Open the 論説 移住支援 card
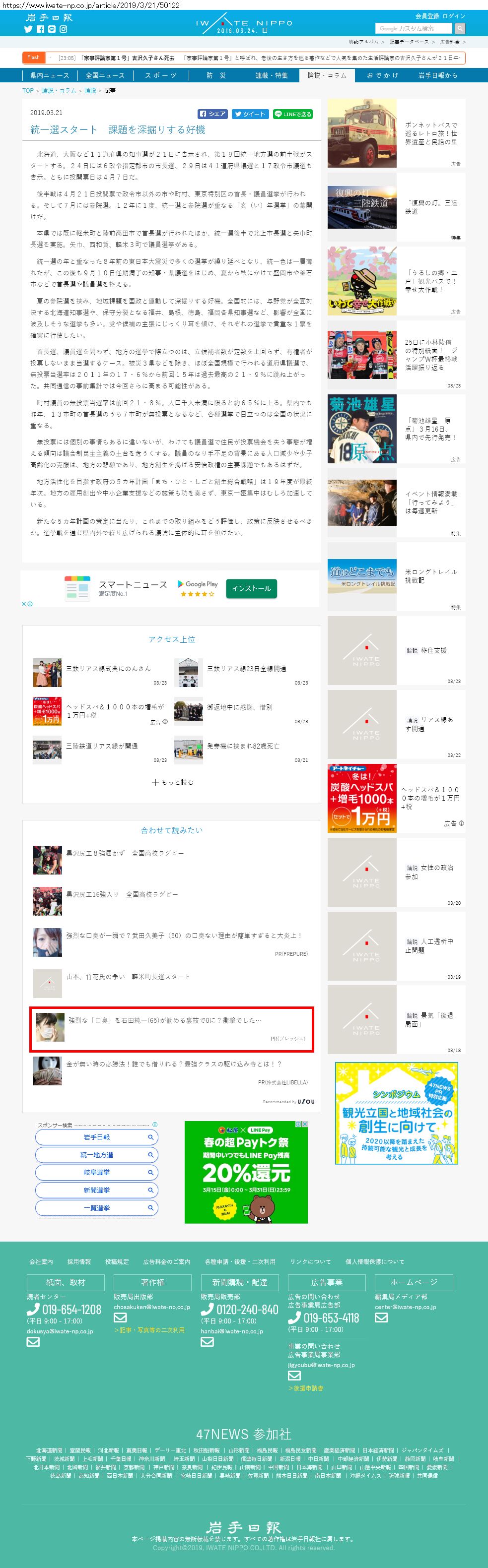This screenshot has height=1568, width=488. pyautogui.click(x=426, y=650)
